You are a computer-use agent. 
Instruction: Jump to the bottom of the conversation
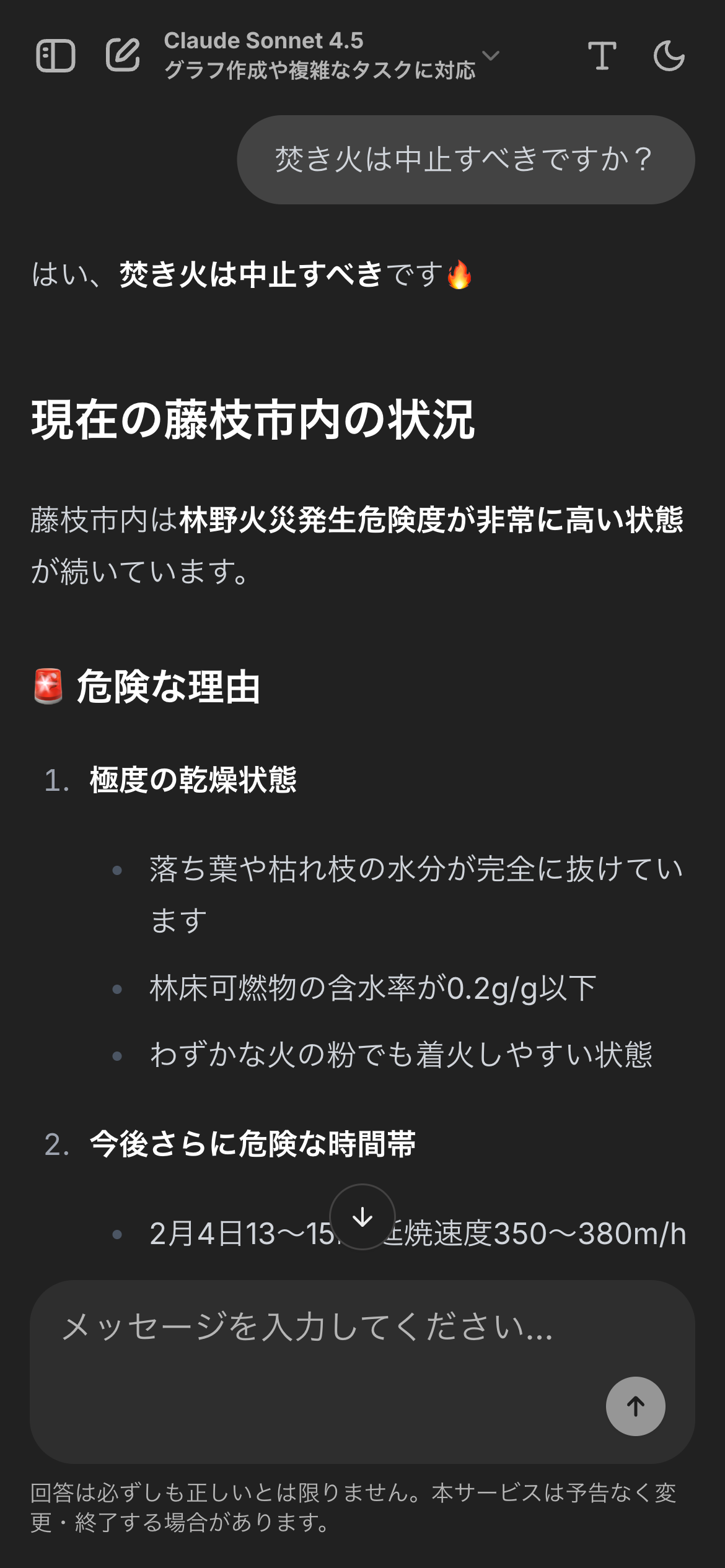pos(362,1217)
